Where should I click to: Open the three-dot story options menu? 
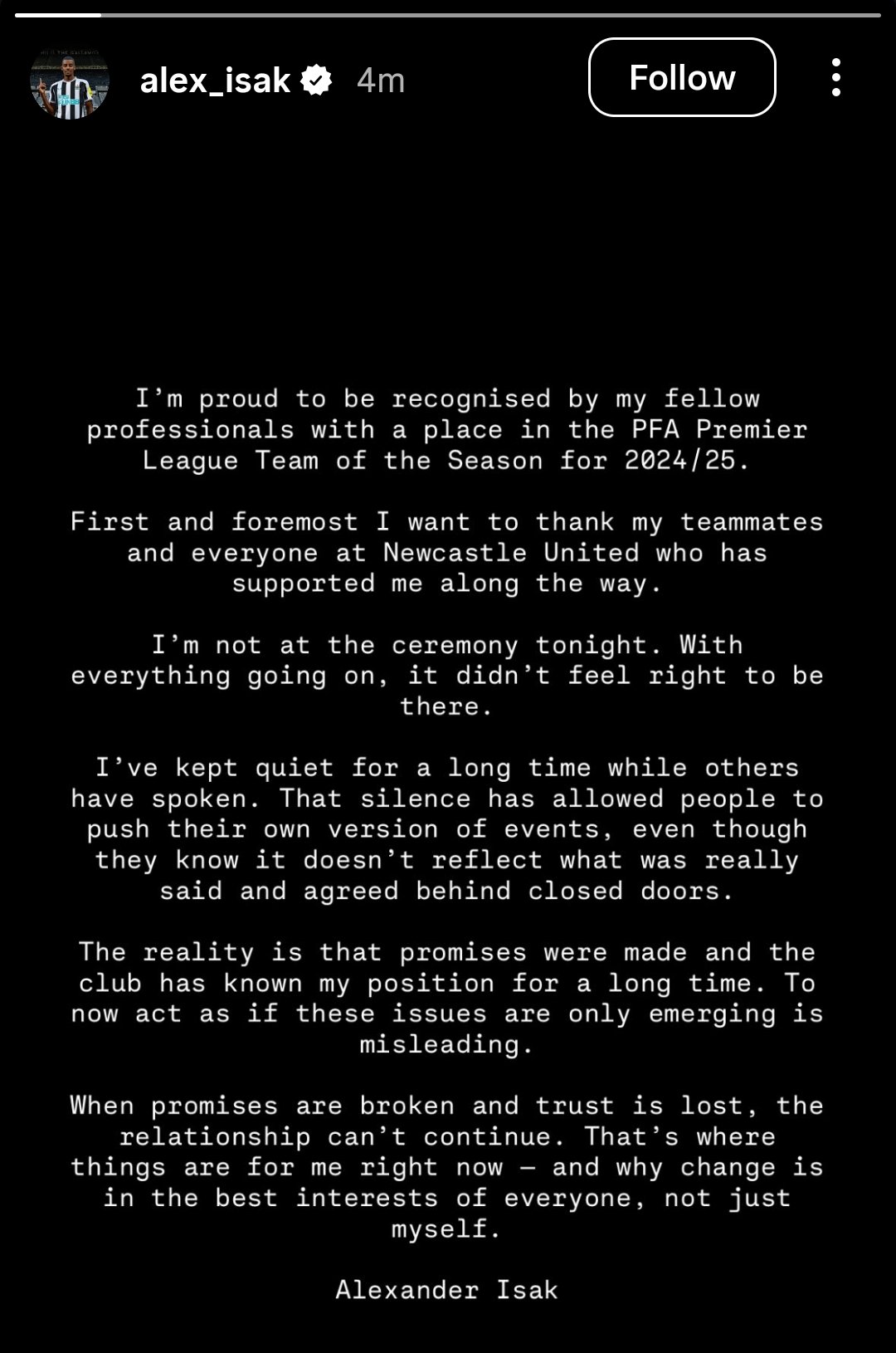pos(835,78)
